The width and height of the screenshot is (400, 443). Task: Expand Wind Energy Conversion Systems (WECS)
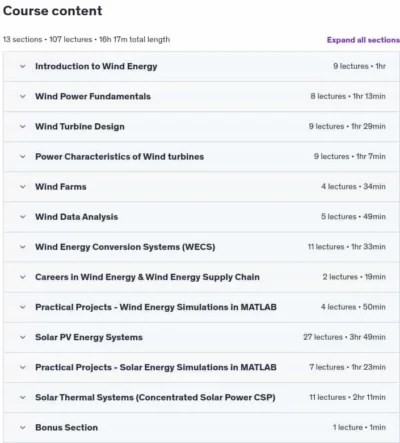tap(202, 247)
